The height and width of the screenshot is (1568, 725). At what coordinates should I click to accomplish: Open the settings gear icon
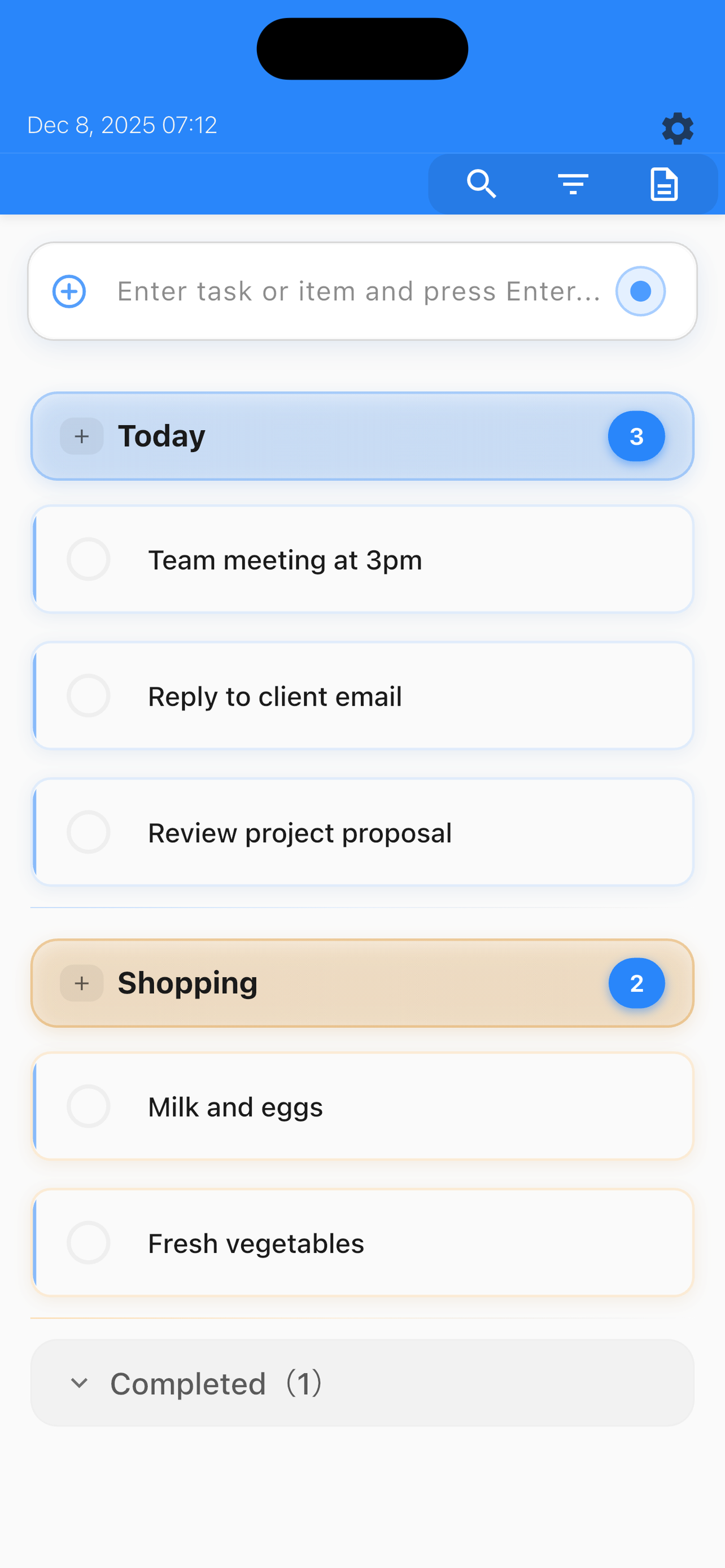click(x=677, y=129)
